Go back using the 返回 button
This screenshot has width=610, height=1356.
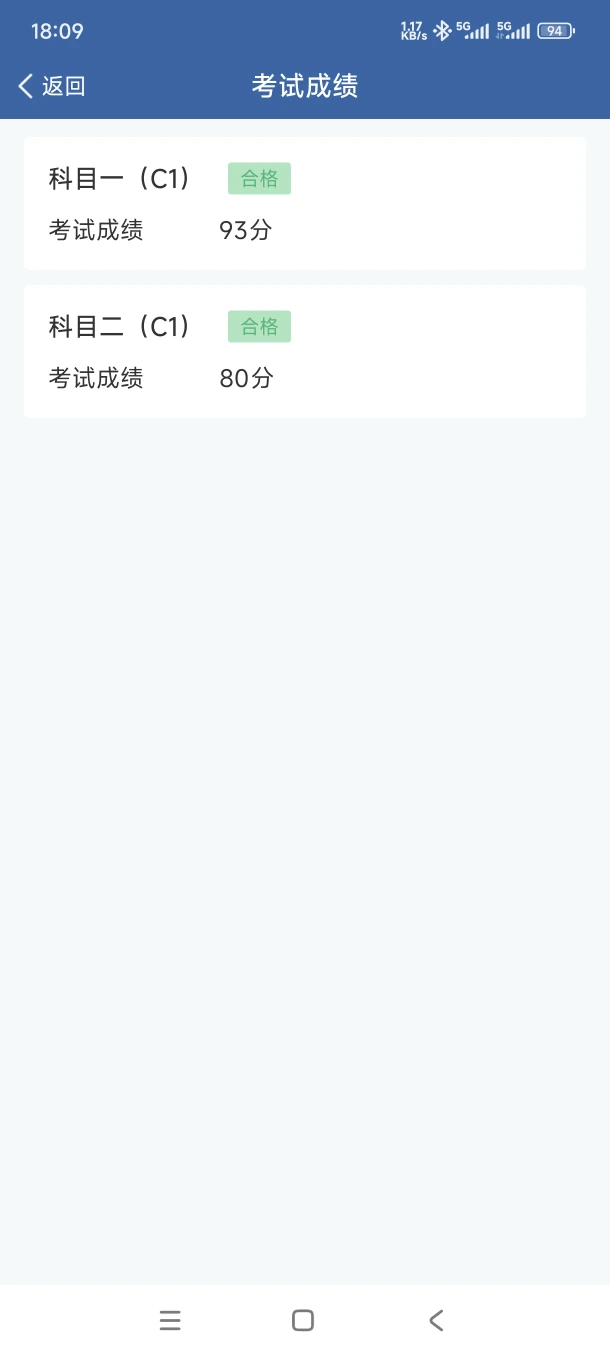pyautogui.click(x=52, y=86)
